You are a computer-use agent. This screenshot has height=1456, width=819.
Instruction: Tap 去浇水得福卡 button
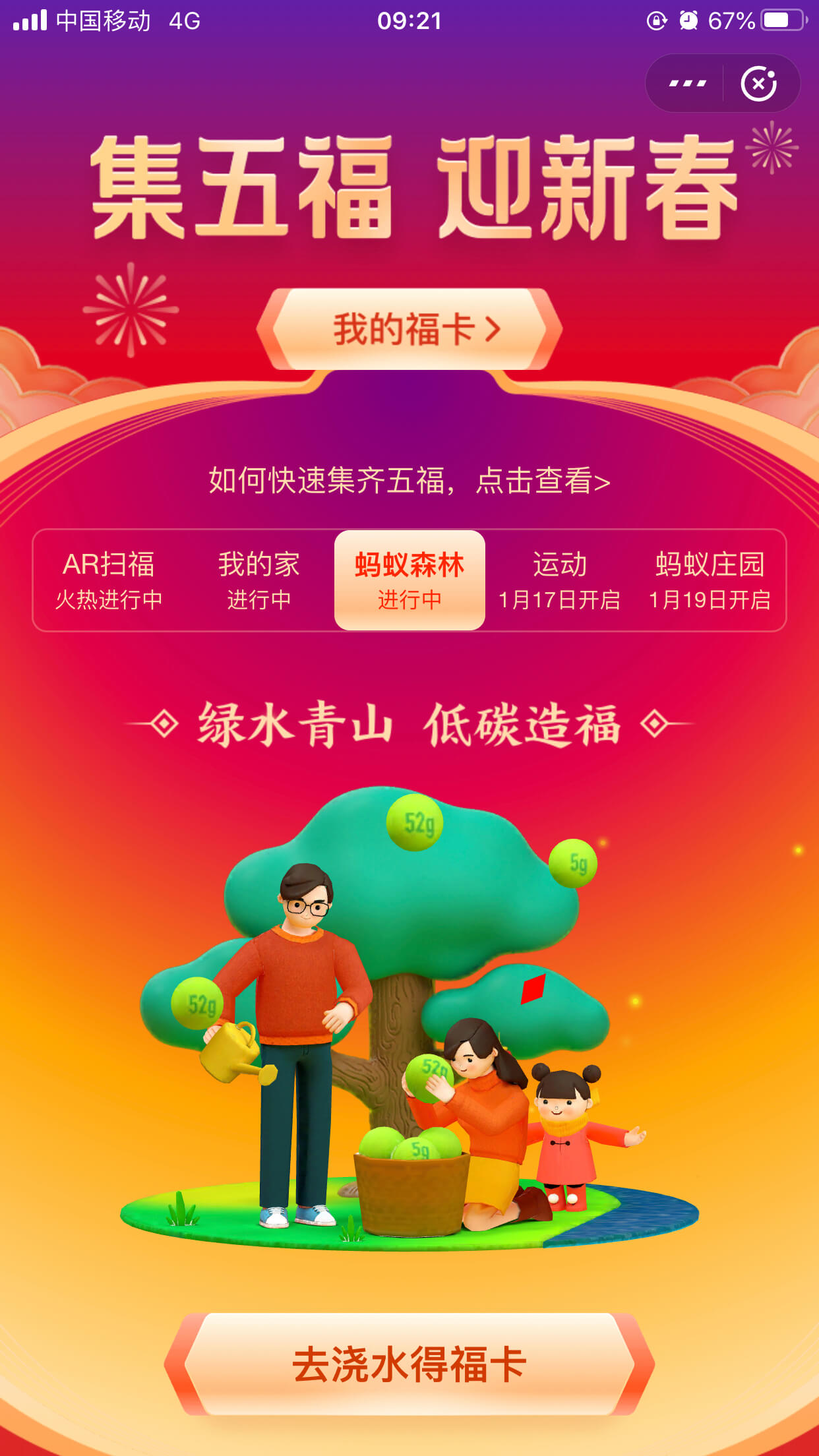(x=409, y=1364)
